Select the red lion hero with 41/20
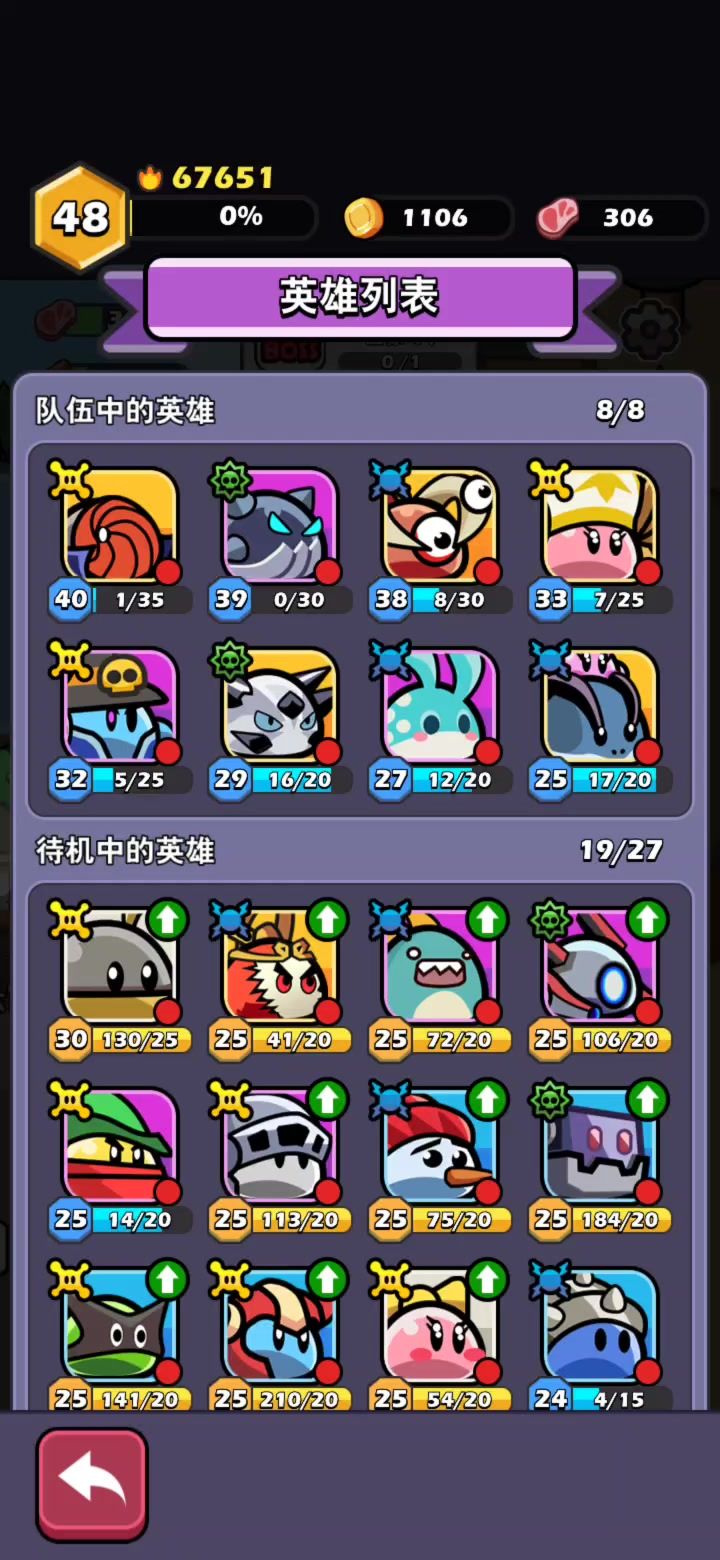Viewport: 720px width, 1560px height. click(x=280, y=966)
